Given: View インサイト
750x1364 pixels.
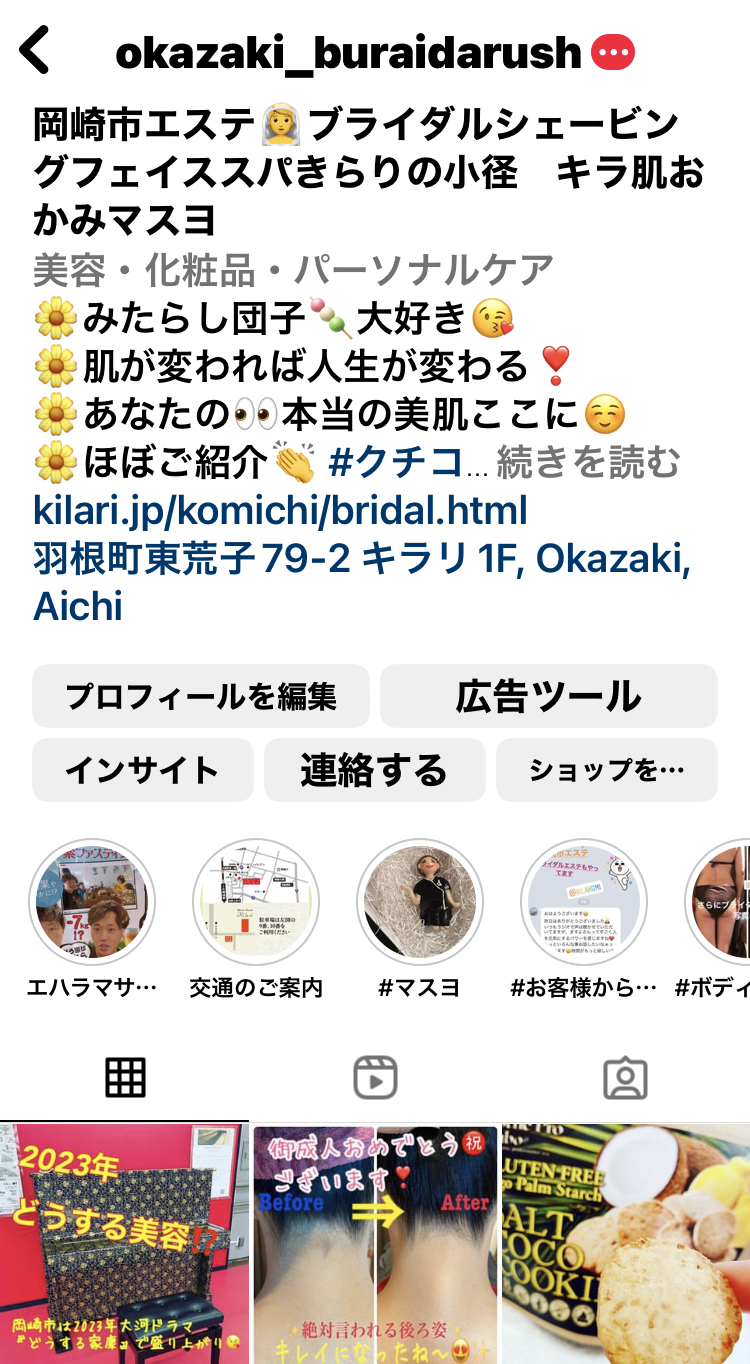Looking at the screenshot, I should coord(143,770).
